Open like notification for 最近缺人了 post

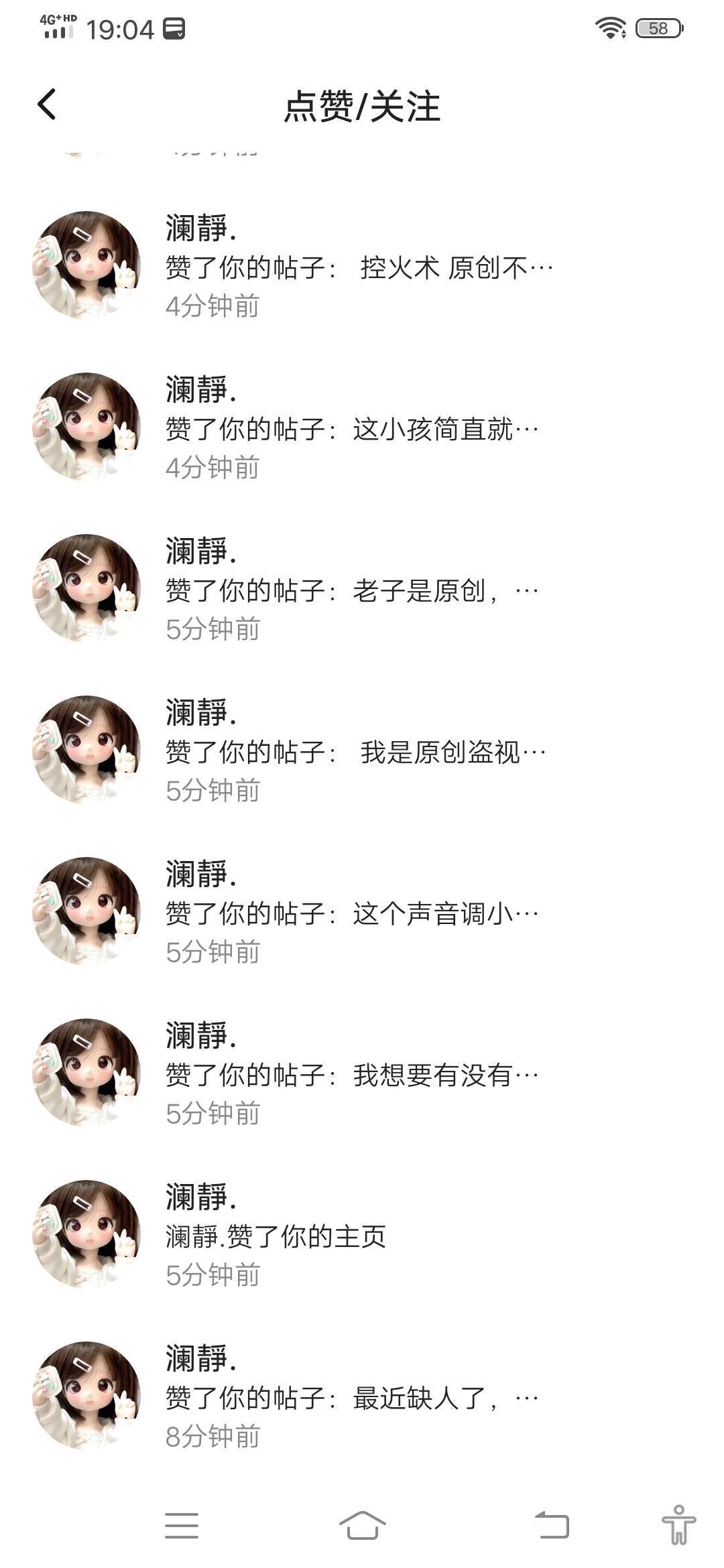tap(353, 1398)
